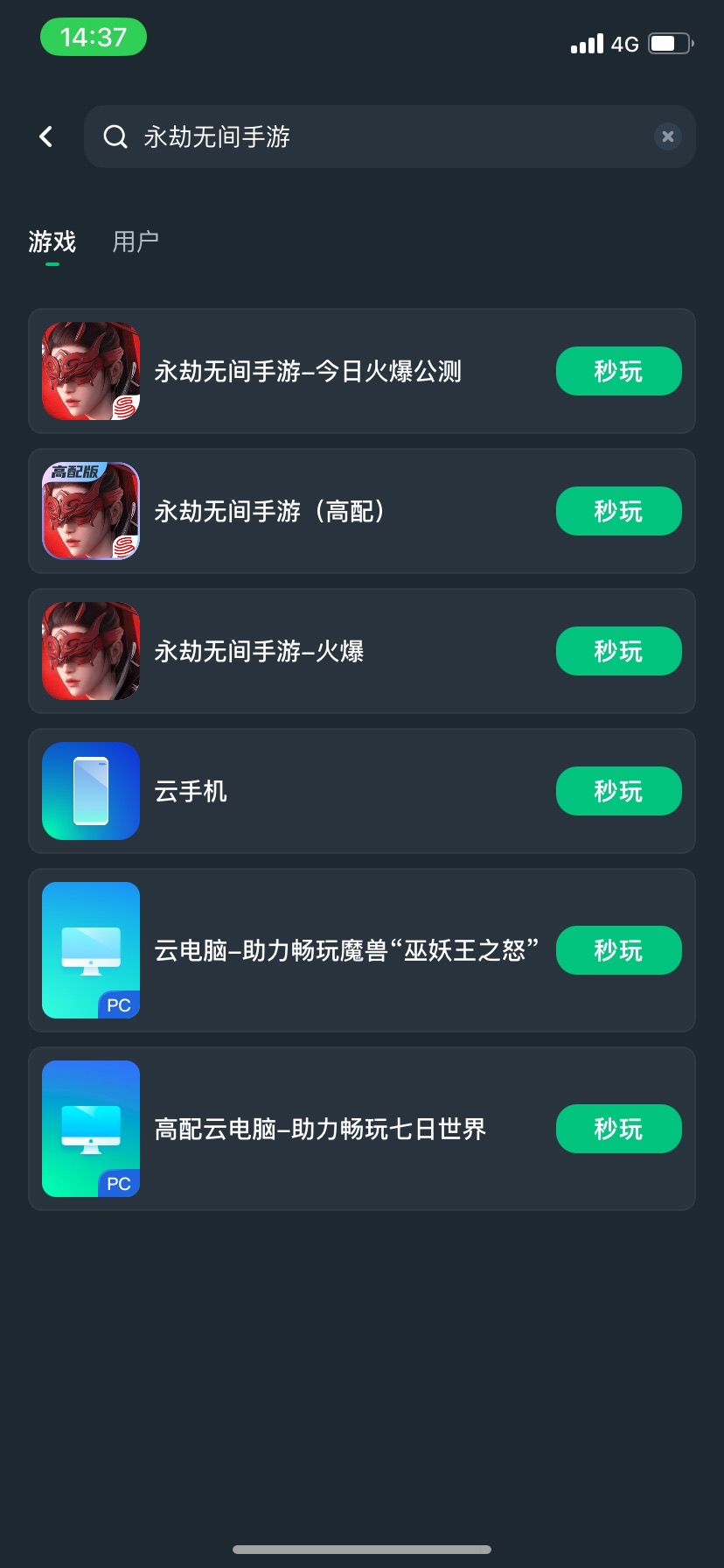
Task: Open the 永劫无间手游（高配） result
Action: pyautogui.click(x=269, y=512)
